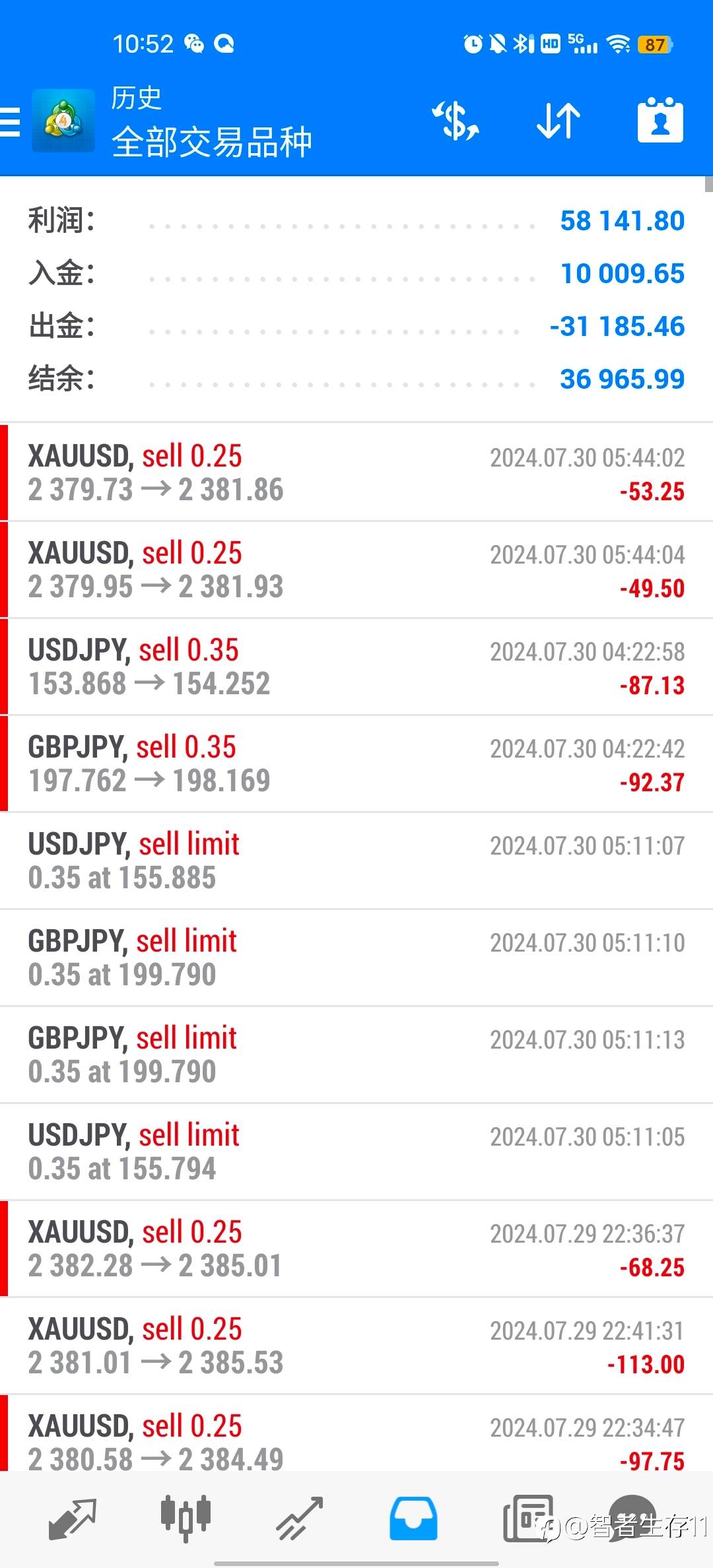Viewport: 713px width, 1568px height.
Task: Expand GBPJPY sell limit order from 05:11:10
Action: click(356, 958)
